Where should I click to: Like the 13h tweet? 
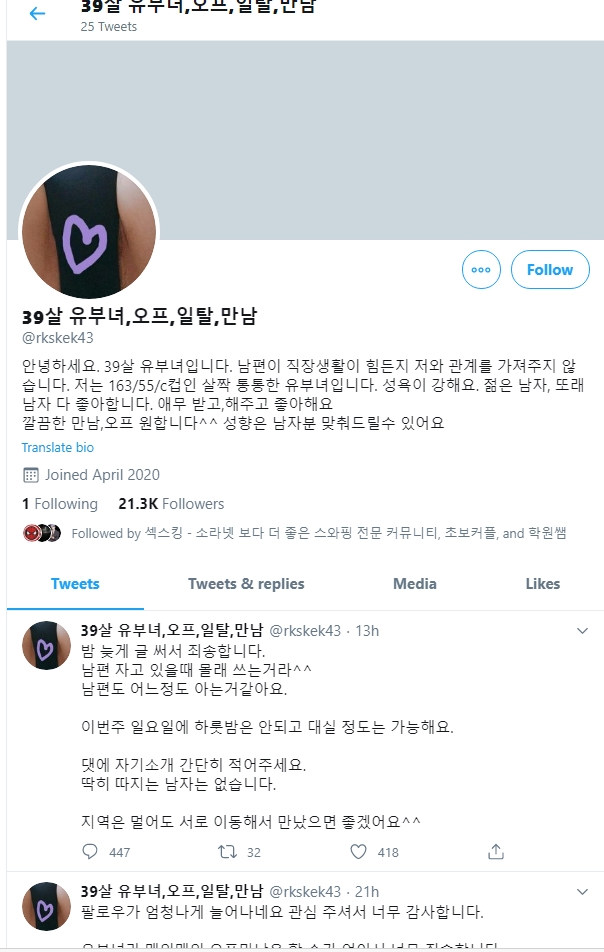click(359, 852)
